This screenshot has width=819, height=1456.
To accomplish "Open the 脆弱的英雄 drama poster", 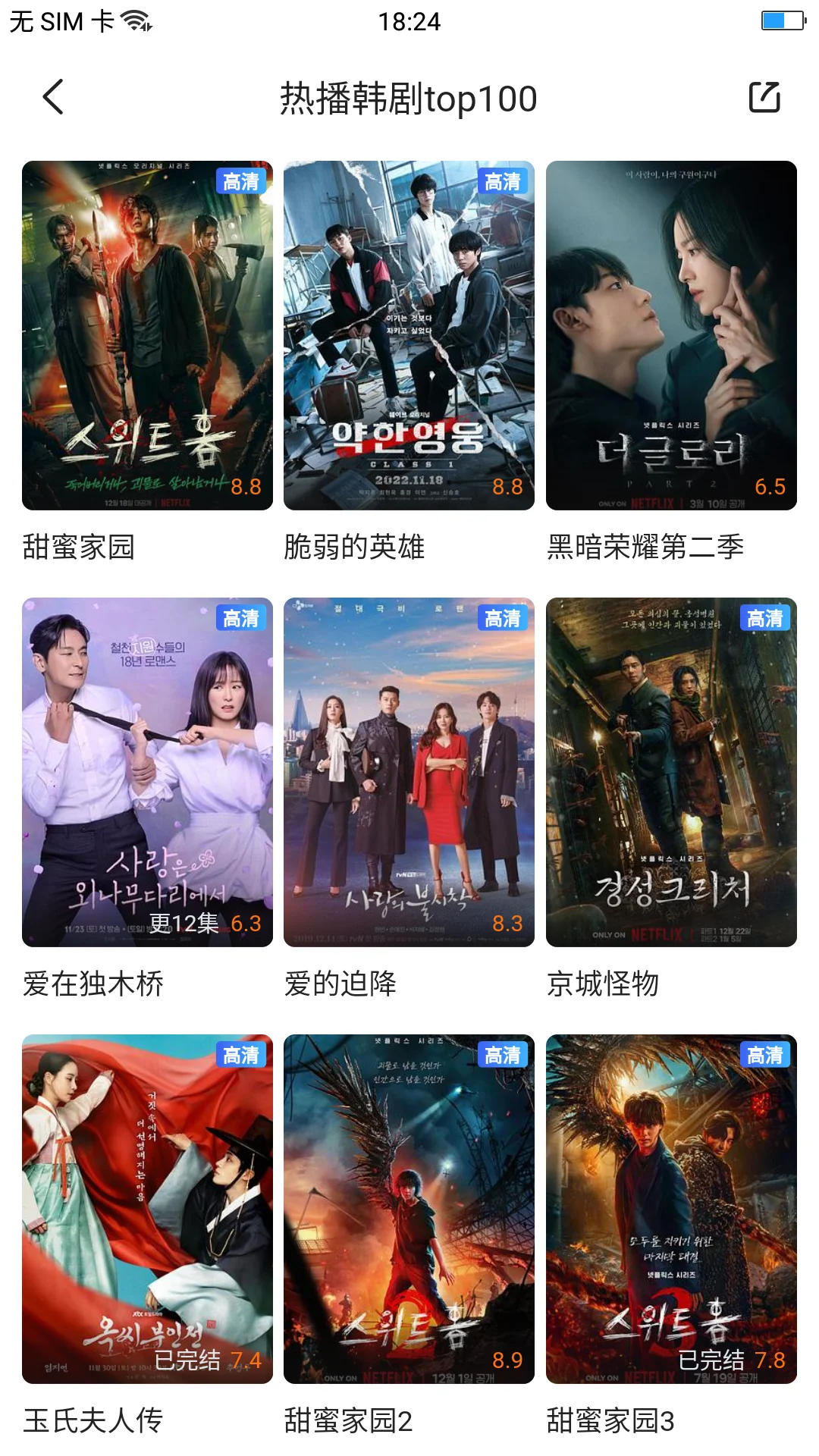I will click(x=409, y=335).
